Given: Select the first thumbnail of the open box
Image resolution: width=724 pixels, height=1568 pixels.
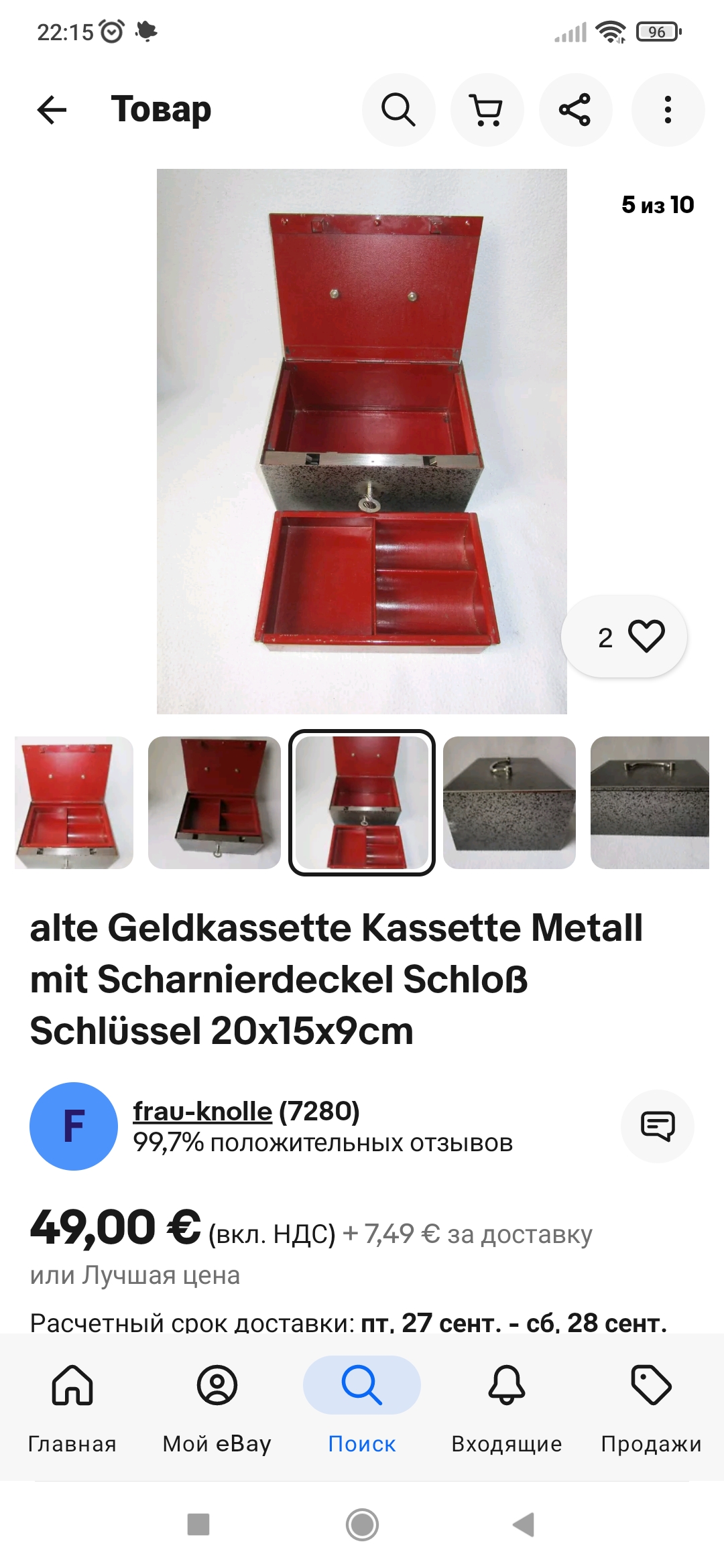Looking at the screenshot, I should pos(74,802).
